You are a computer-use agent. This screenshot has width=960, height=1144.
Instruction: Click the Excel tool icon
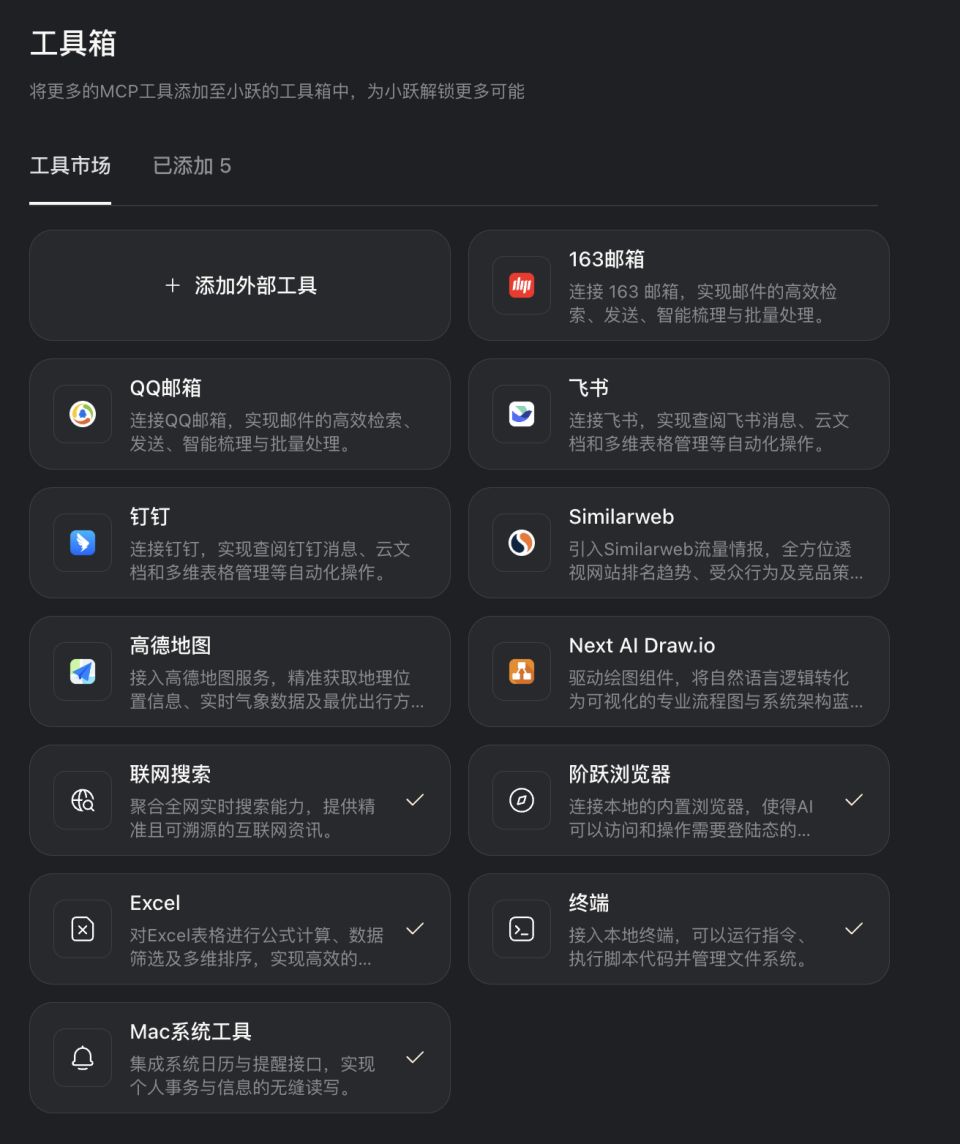tap(82, 928)
